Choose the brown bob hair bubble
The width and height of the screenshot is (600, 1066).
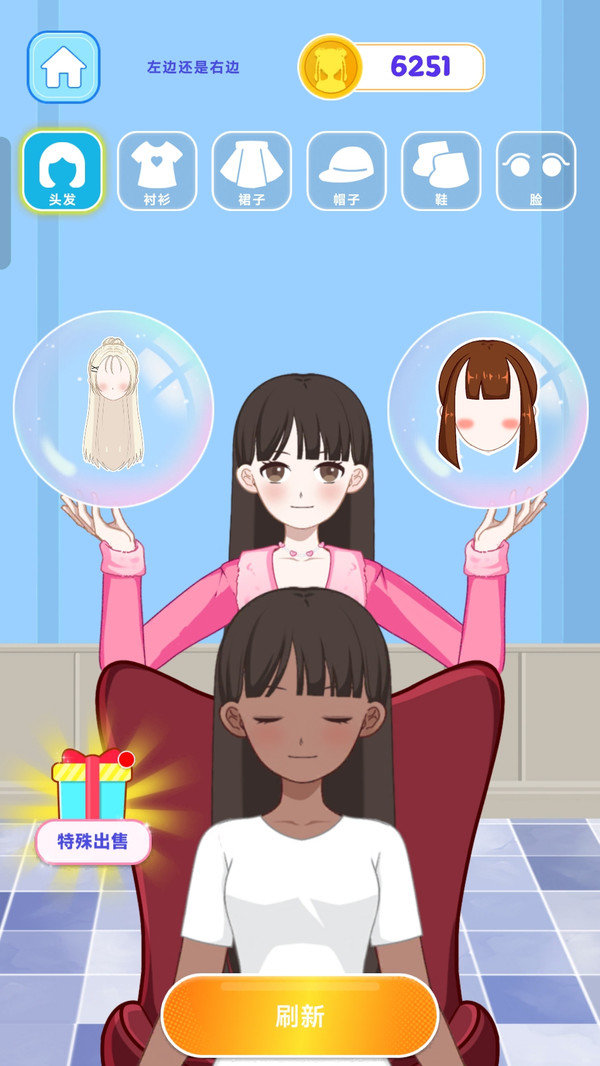tap(487, 408)
